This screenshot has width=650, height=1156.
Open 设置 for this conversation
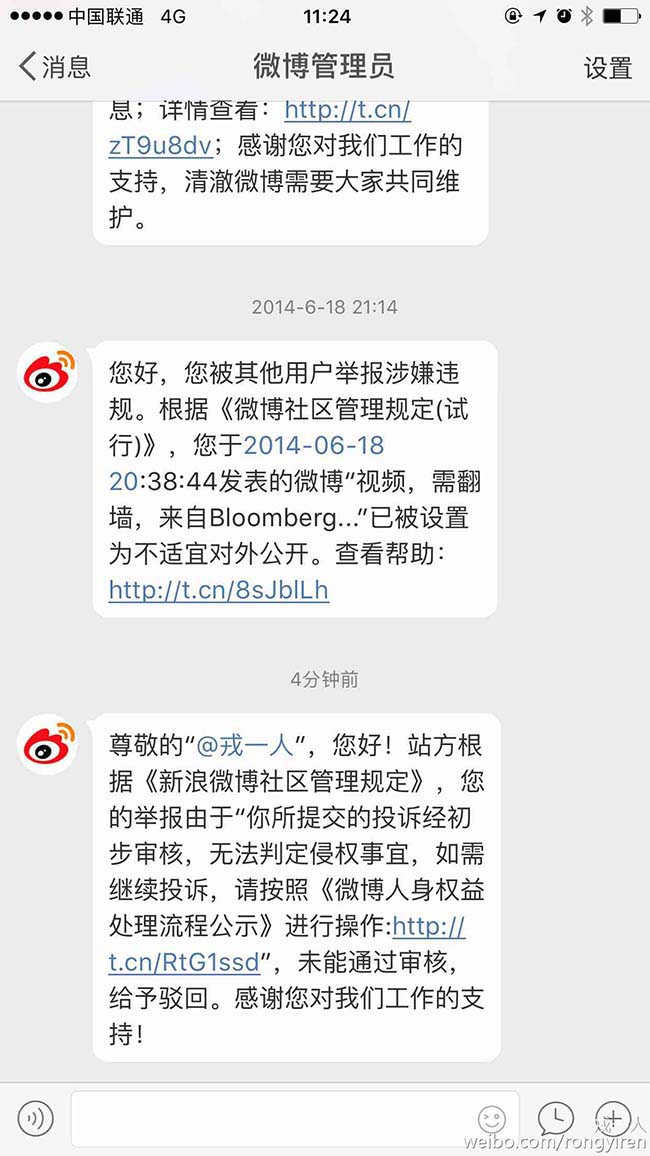(x=608, y=68)
